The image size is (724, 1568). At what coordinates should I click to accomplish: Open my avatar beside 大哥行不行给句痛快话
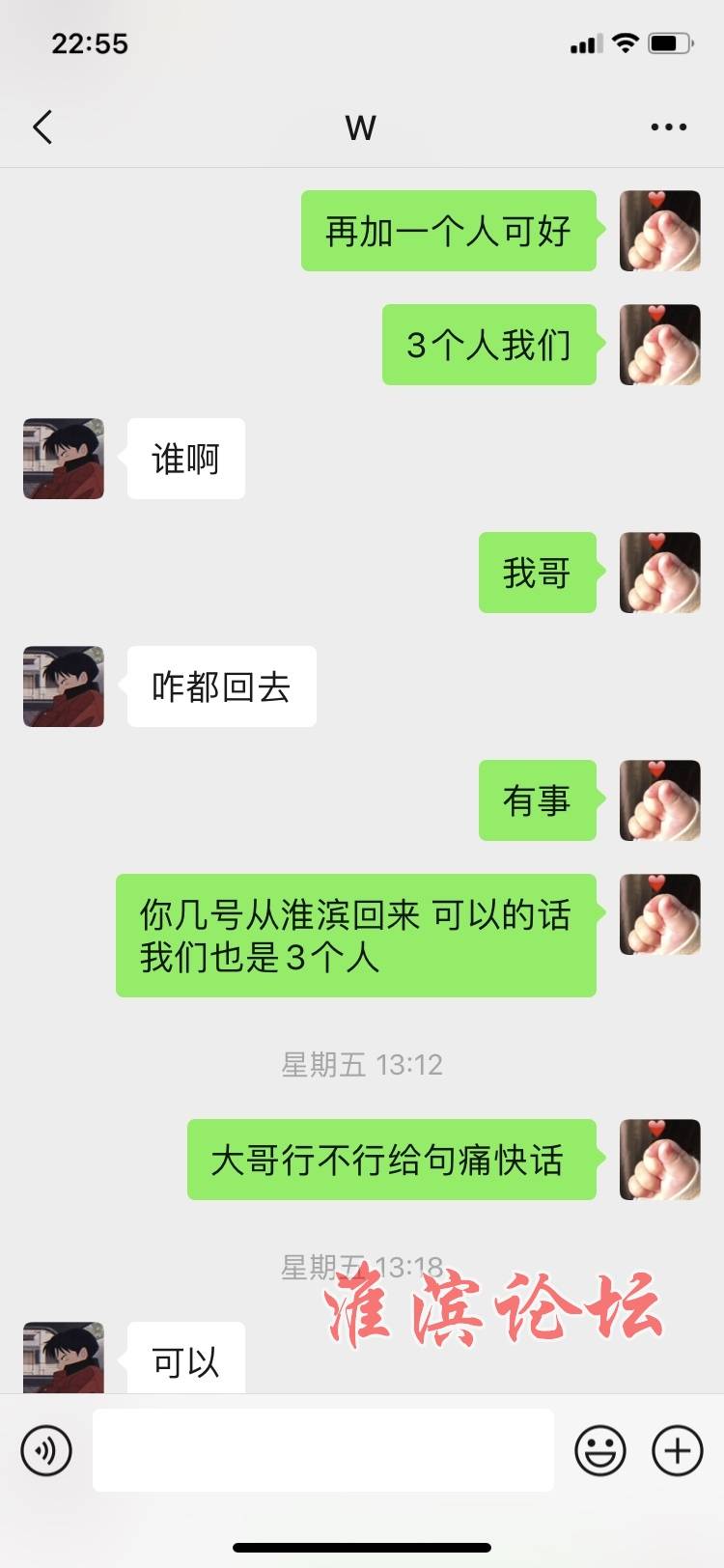pyautogui.click(x=659, y=1160)
